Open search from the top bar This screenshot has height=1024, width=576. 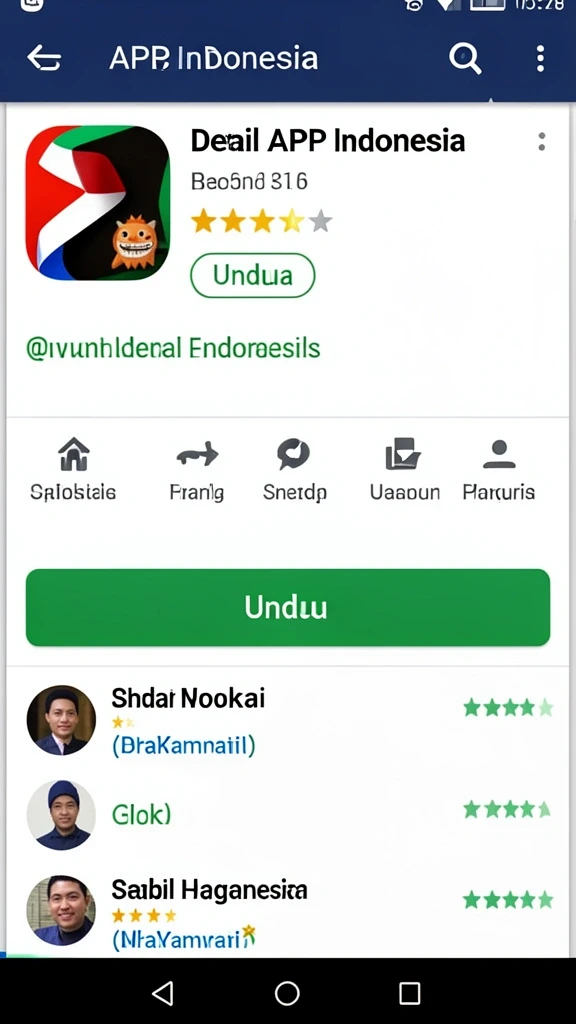pyautogui.click(x=465, y=59)
